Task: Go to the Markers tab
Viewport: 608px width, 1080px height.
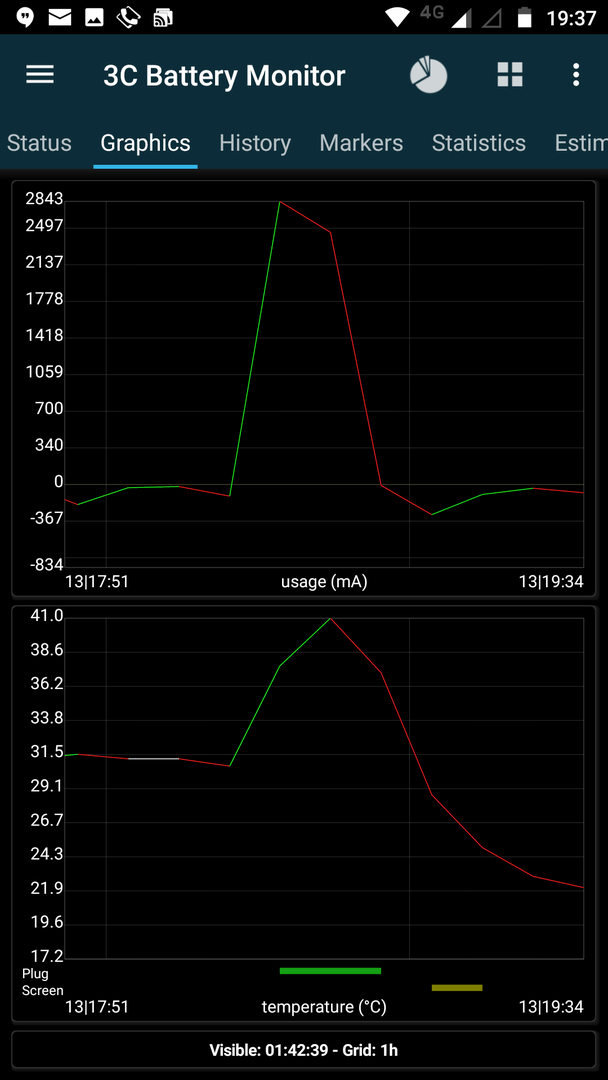Action: point(361,143)
